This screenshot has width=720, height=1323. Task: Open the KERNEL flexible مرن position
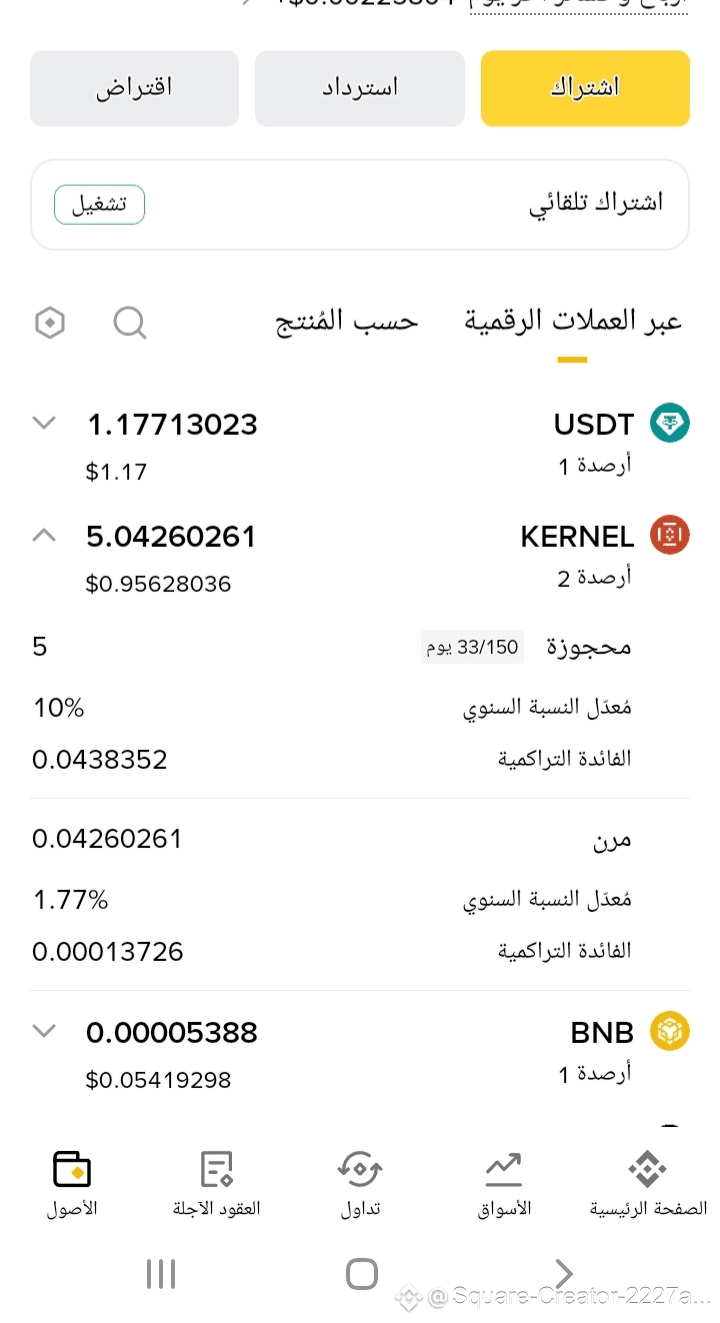click(x=360, y=894)
